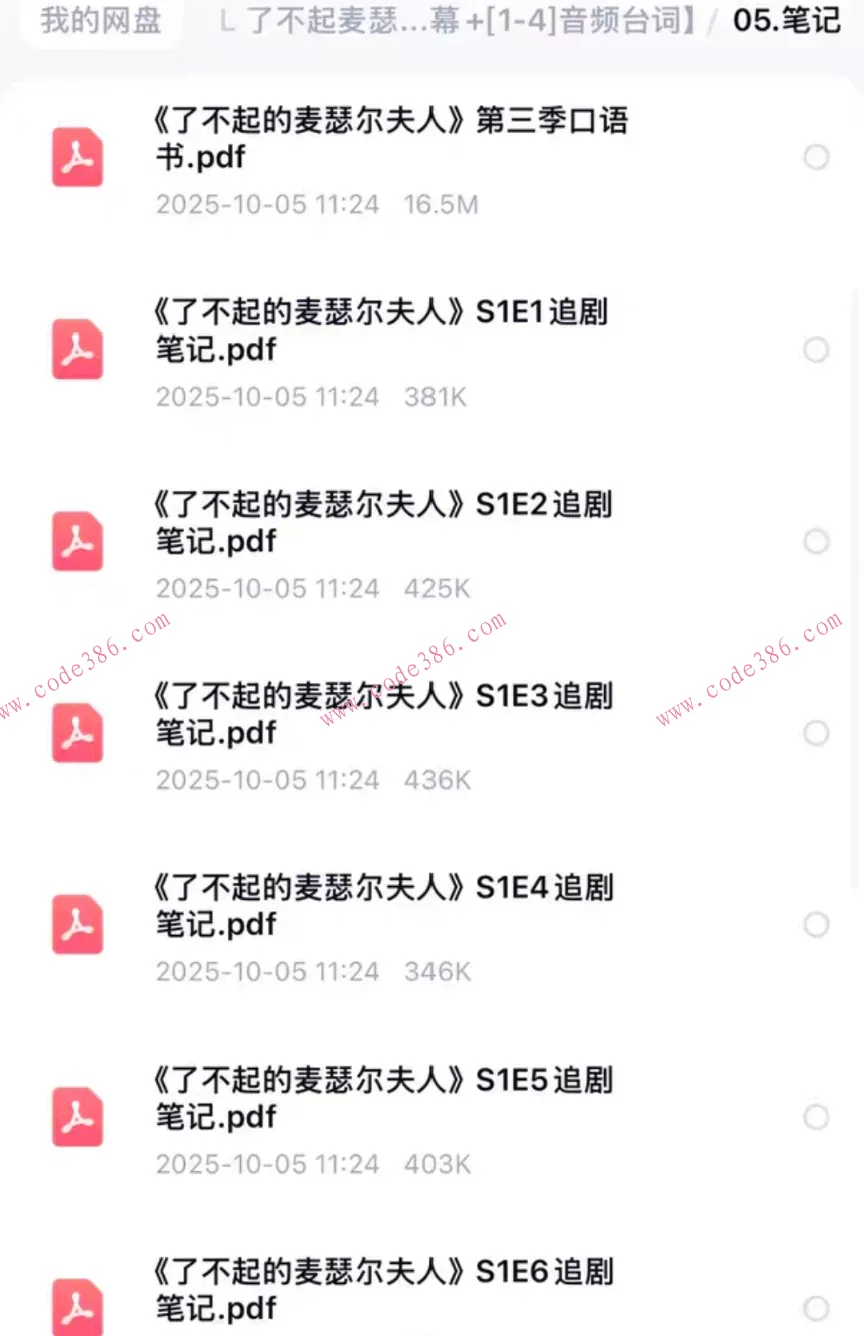The width and height of the screenshot is (864, 1336).
Task: Open the PDF icon for 第三季口语书
Action: point(77,157)
